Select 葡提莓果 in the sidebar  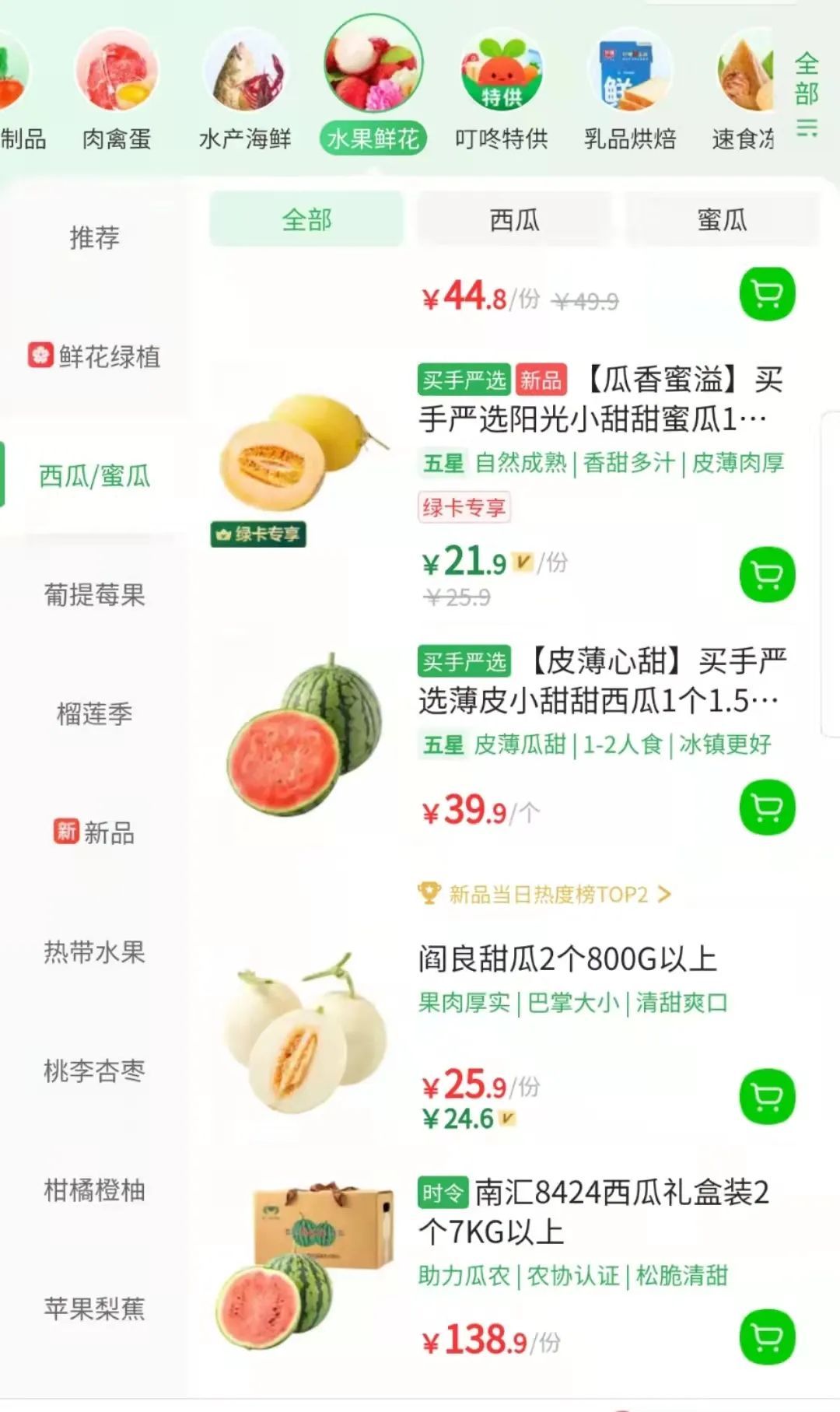point(94,595)
